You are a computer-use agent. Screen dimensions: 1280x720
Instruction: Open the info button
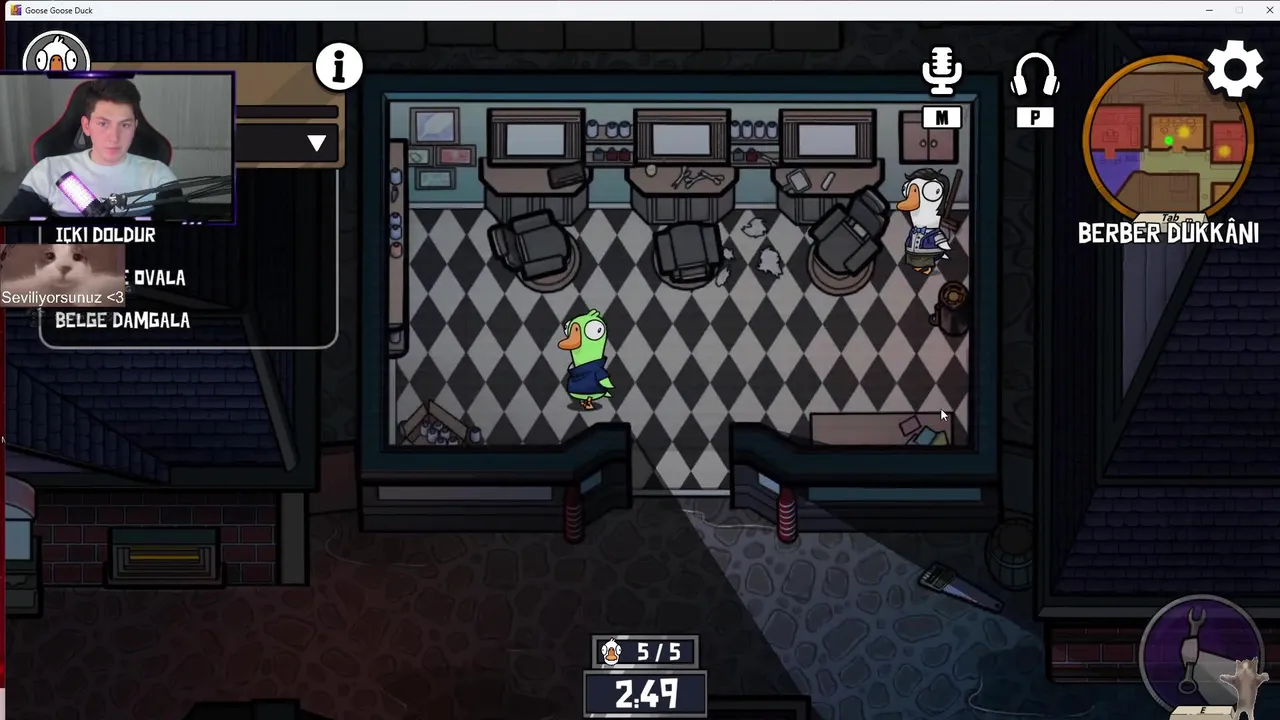[x=339, y=67]
